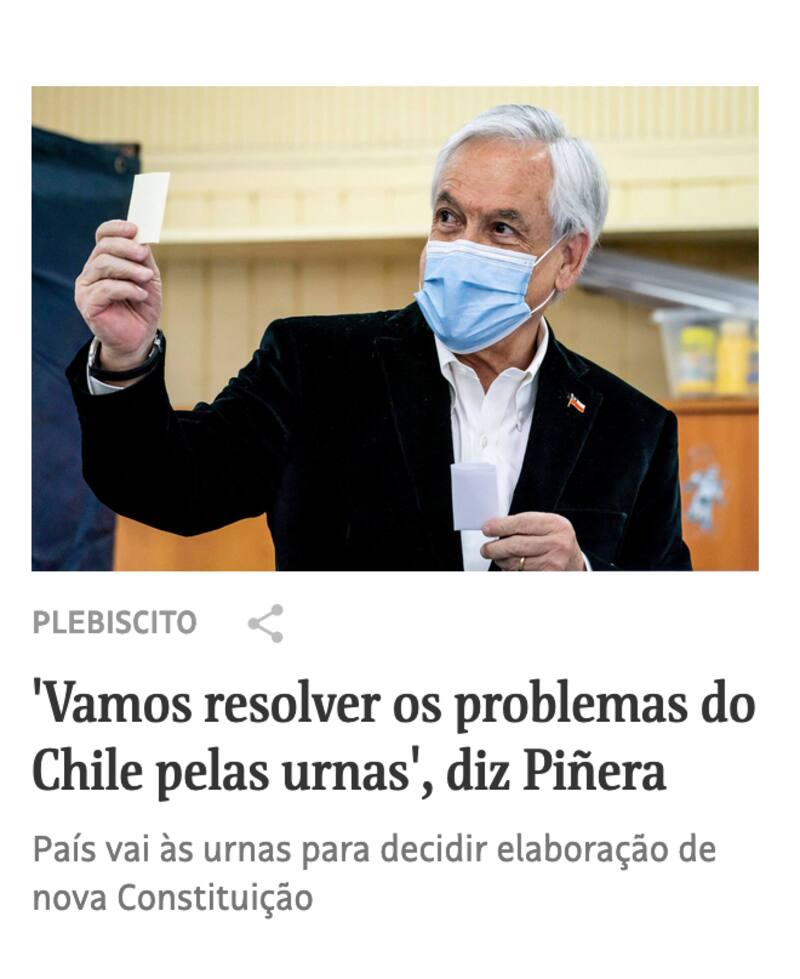
Task: Open the article photo card
Action: (x=394, y=328)
